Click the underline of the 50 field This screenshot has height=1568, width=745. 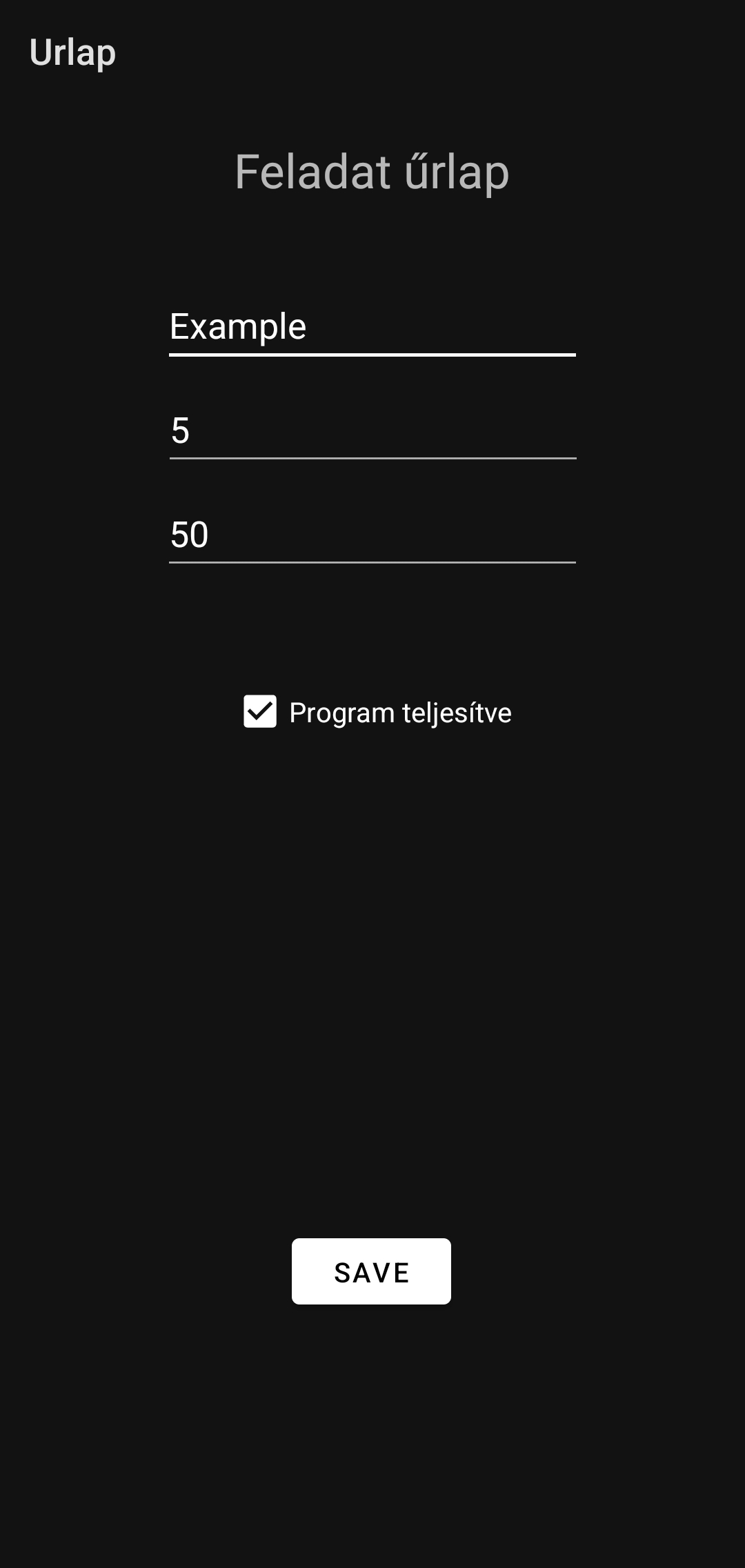coord(372,564)
